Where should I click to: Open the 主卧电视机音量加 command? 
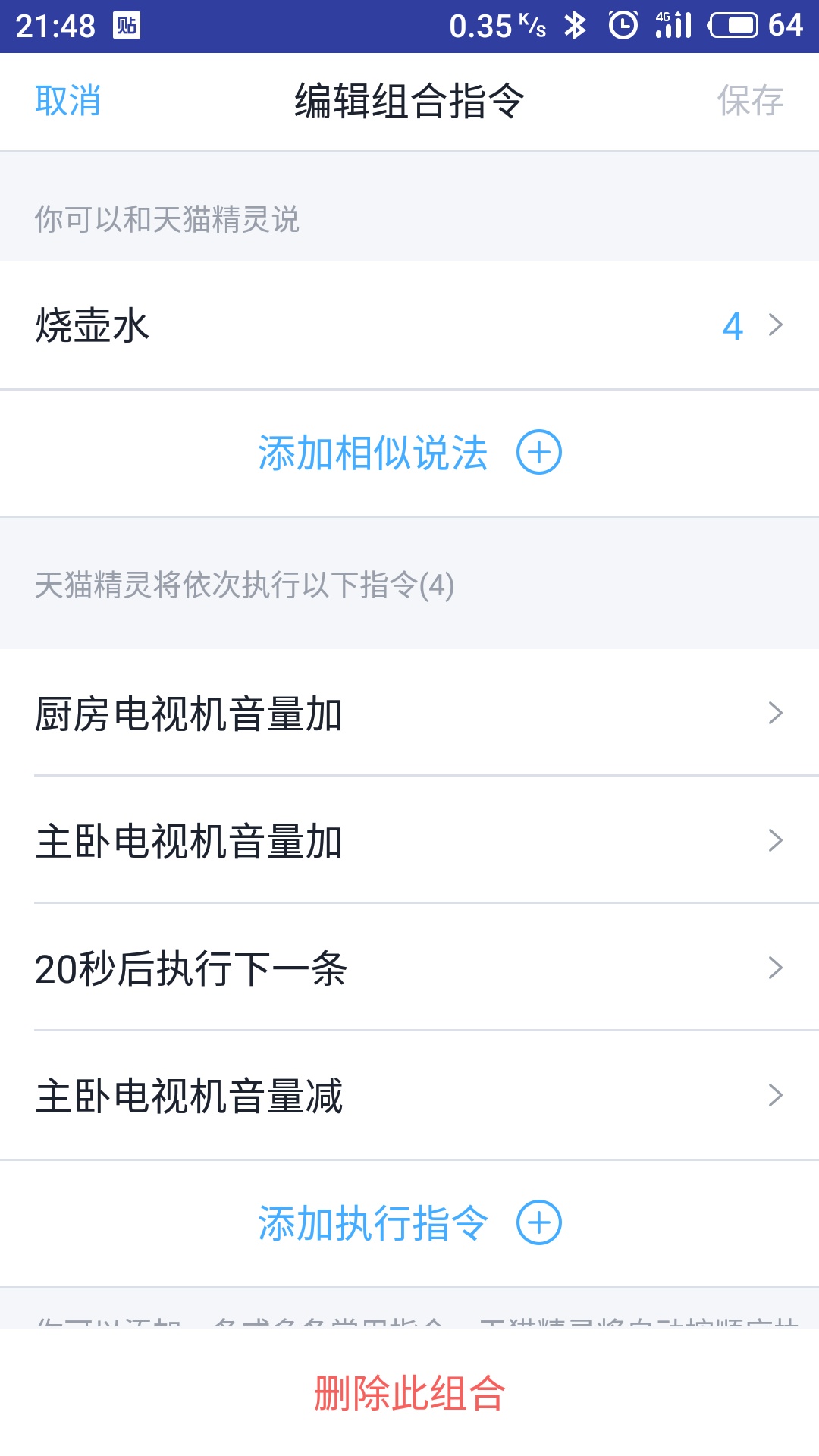409,840
